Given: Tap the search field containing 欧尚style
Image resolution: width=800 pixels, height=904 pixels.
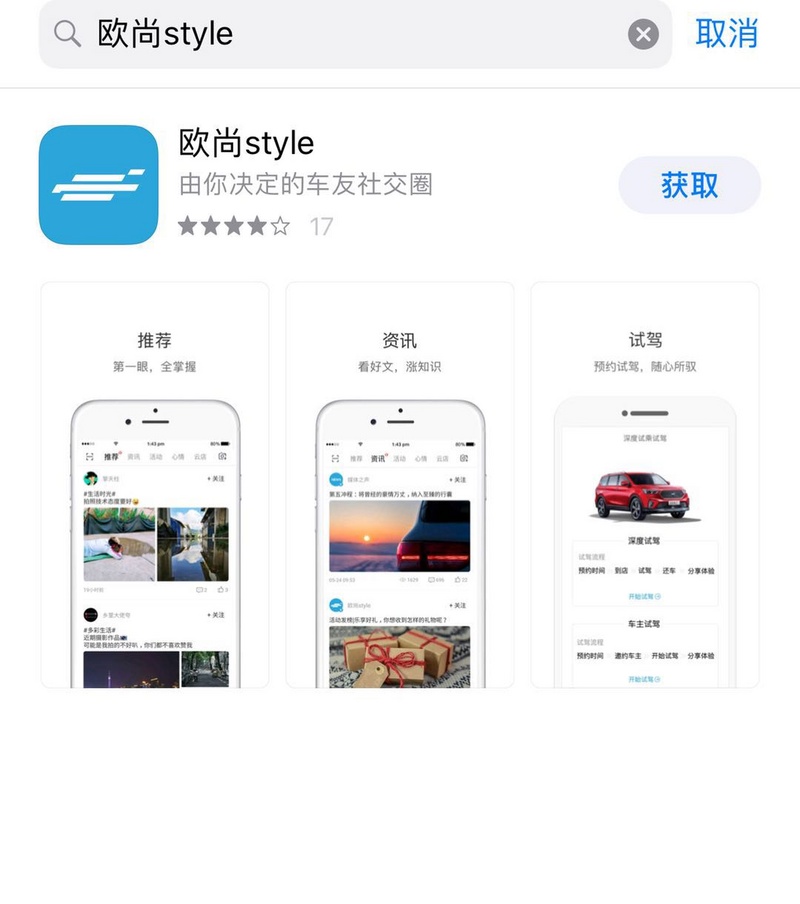Looking at the screenshot, I should coord(340,34).
